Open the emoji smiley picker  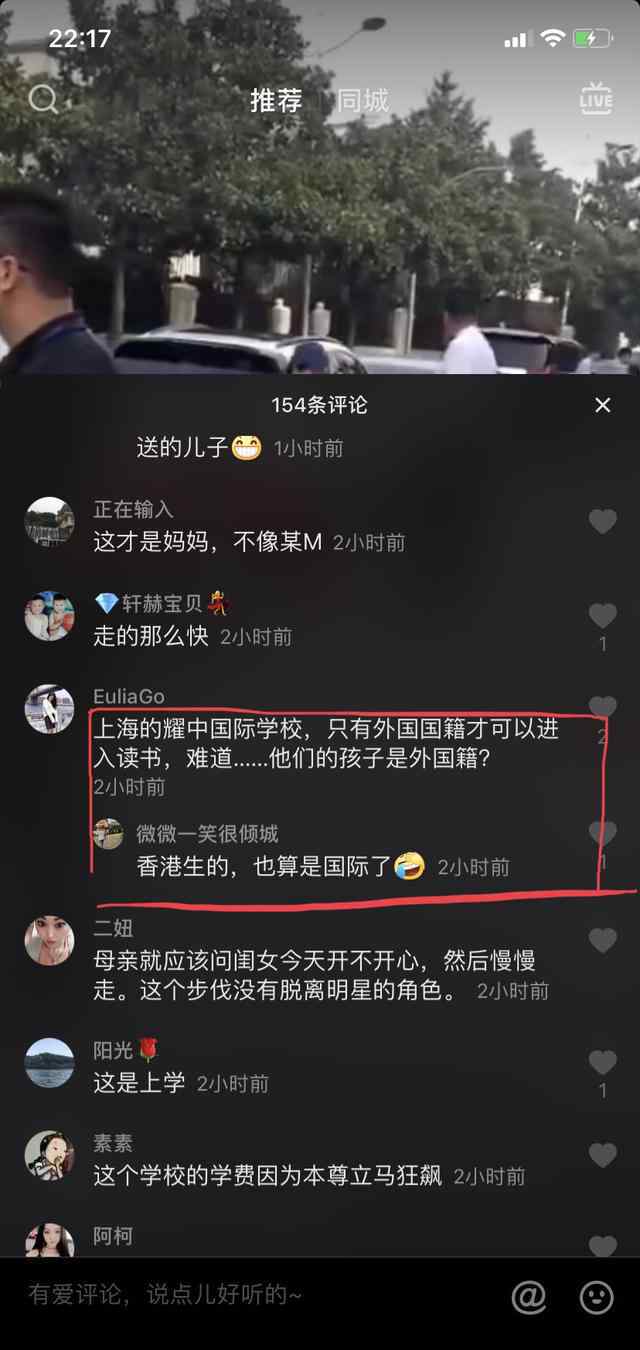pos(597,1297)
